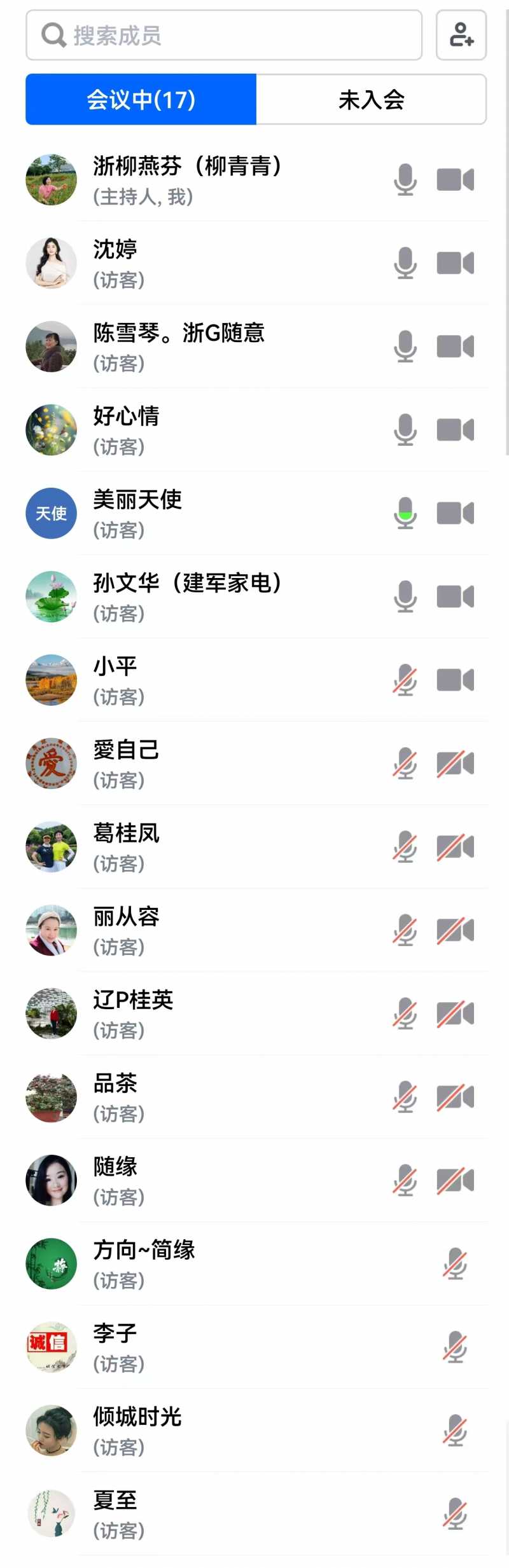Toggle my microphone for 浙柳燕芬（柳青青）
509x1568 pixels.
click(405, 180)
